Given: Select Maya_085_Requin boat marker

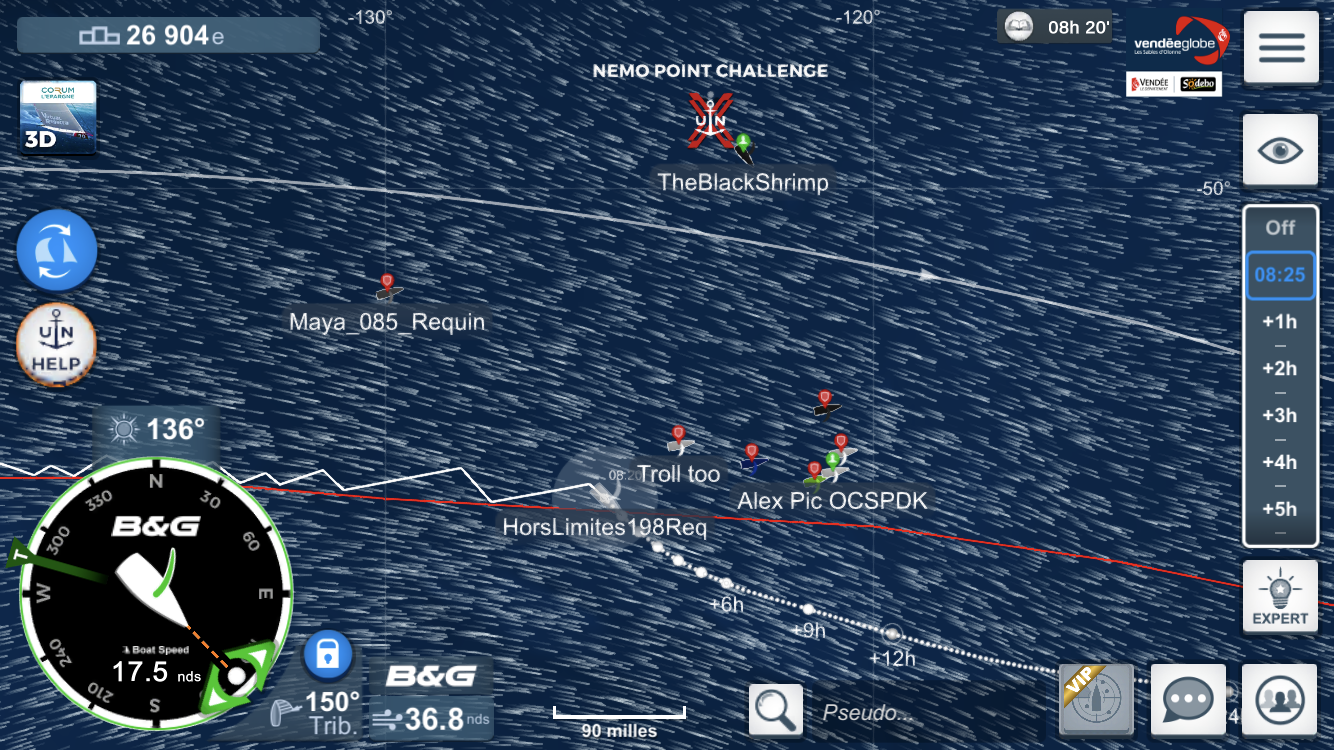Looking at the screenshot, I should click(388, 289).
